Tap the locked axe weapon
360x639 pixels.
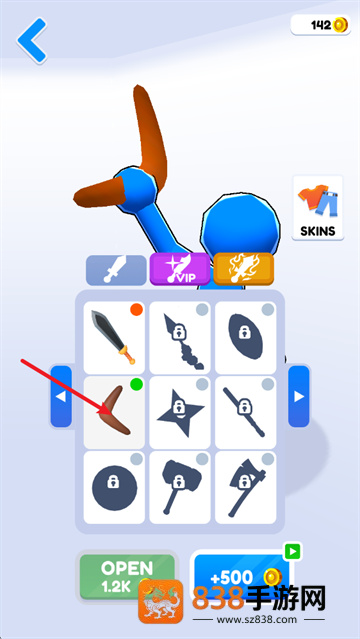pyautogui.click(x=246, y=487)
